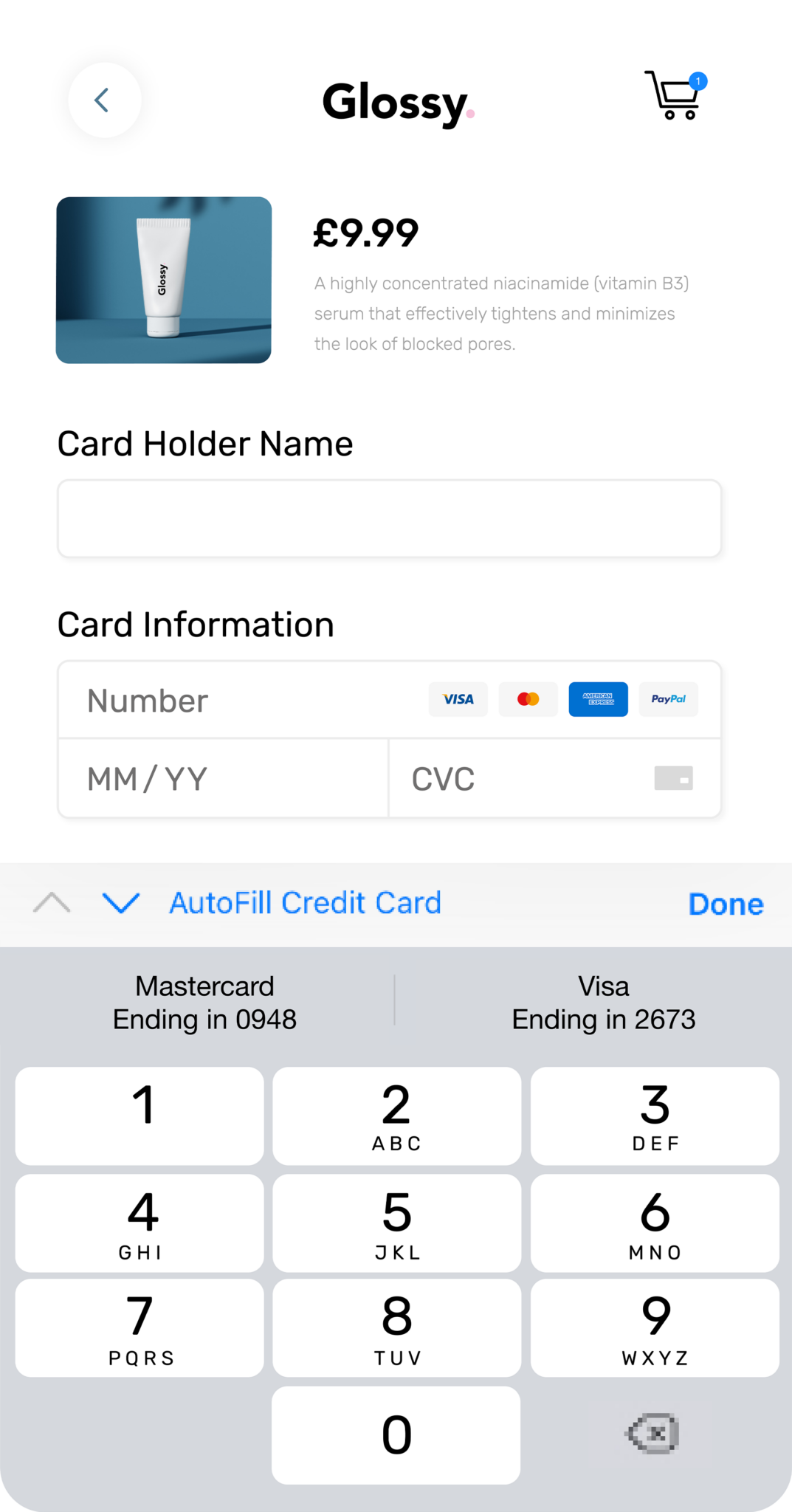Autofill Visa ending in 2673
This screenshot has width=792, height=1512.
(x=604, y=1002)
